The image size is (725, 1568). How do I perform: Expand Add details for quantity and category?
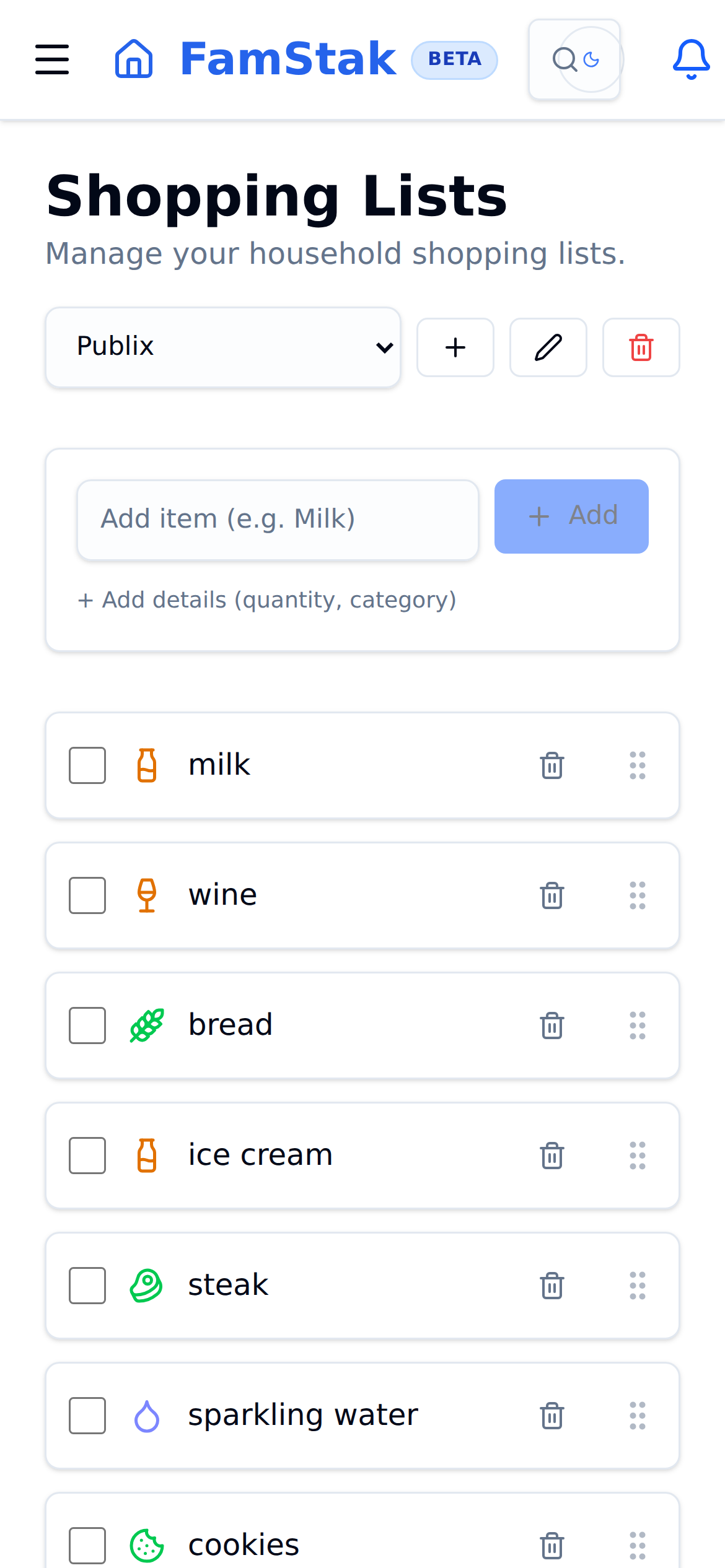pos(266,599)
